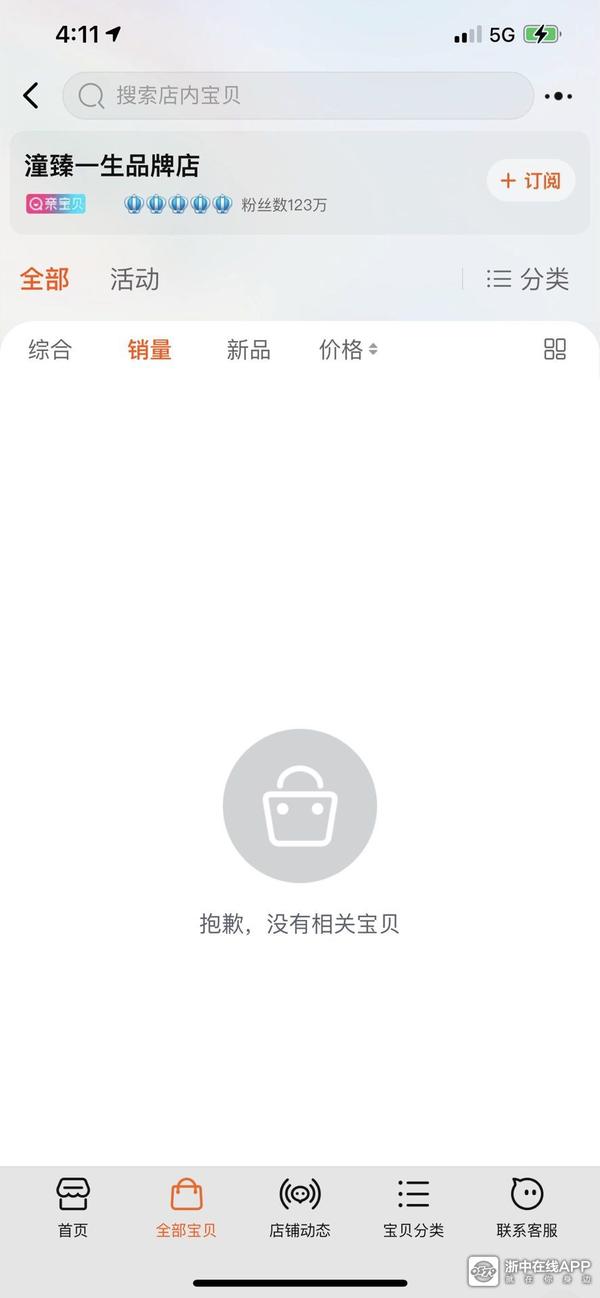Image resolution: width=600 pixels, height=1298 pixels.
Task: Switch to the 活动 tab
Action: (x=135, y=279)
